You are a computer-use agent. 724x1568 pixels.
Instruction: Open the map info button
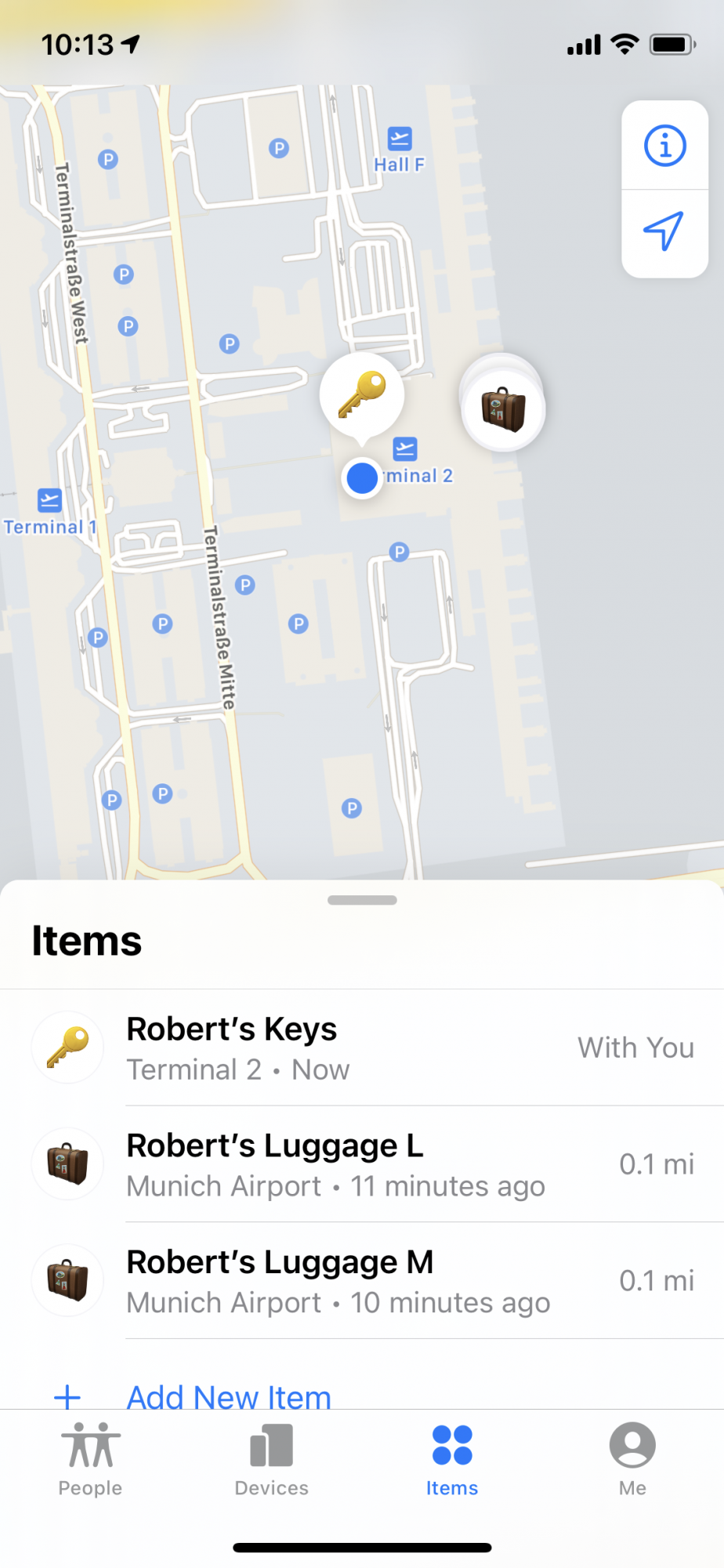point(664,146)
